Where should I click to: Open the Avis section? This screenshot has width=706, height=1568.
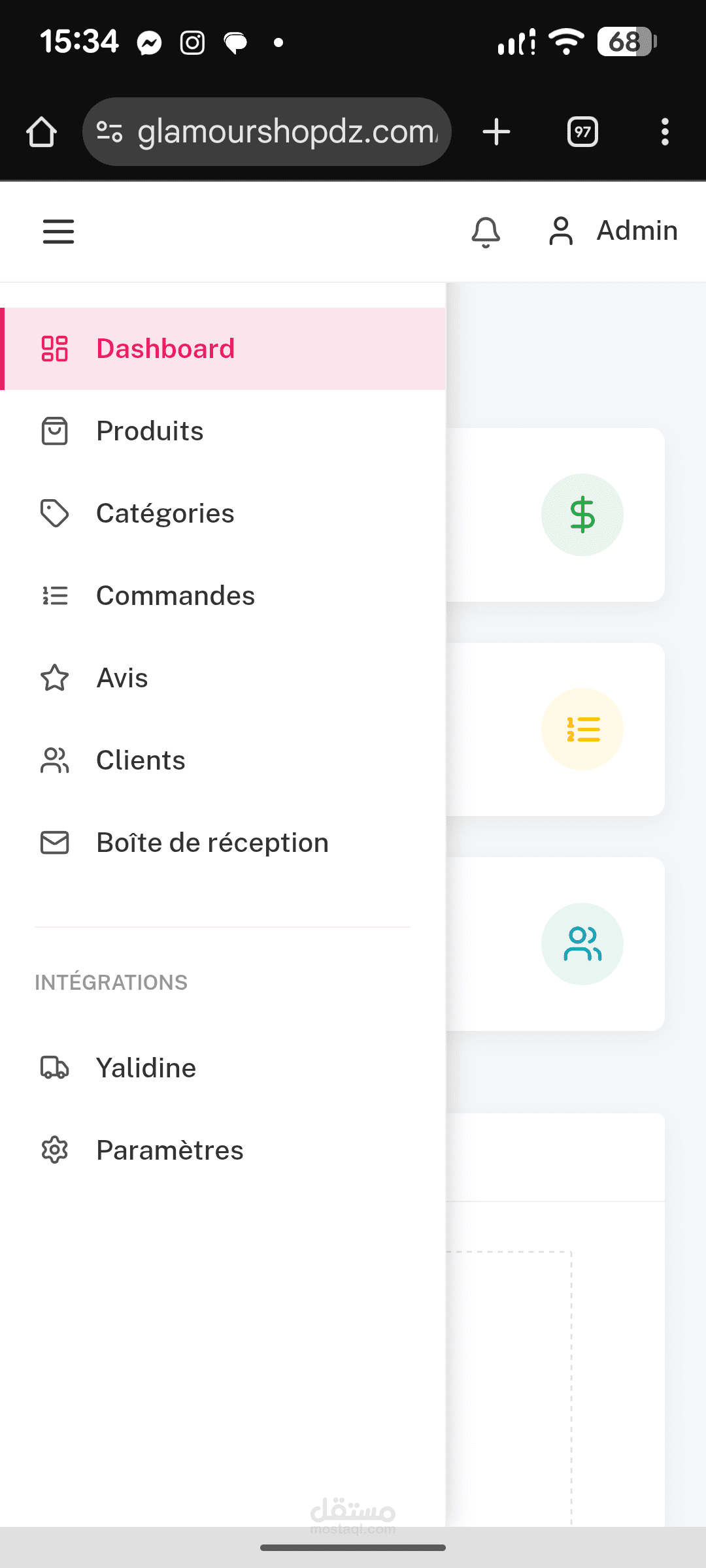point(122,678)
